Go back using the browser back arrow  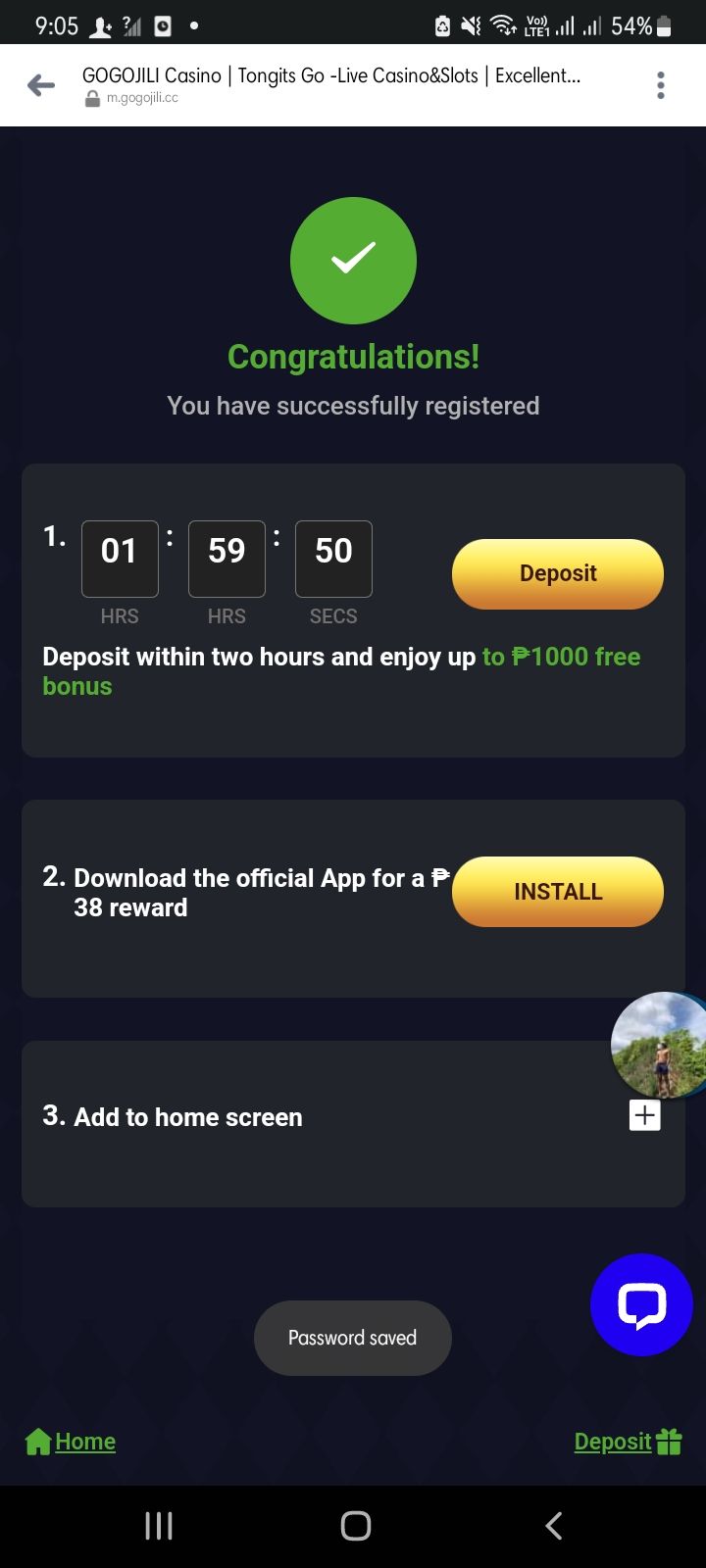41,85
